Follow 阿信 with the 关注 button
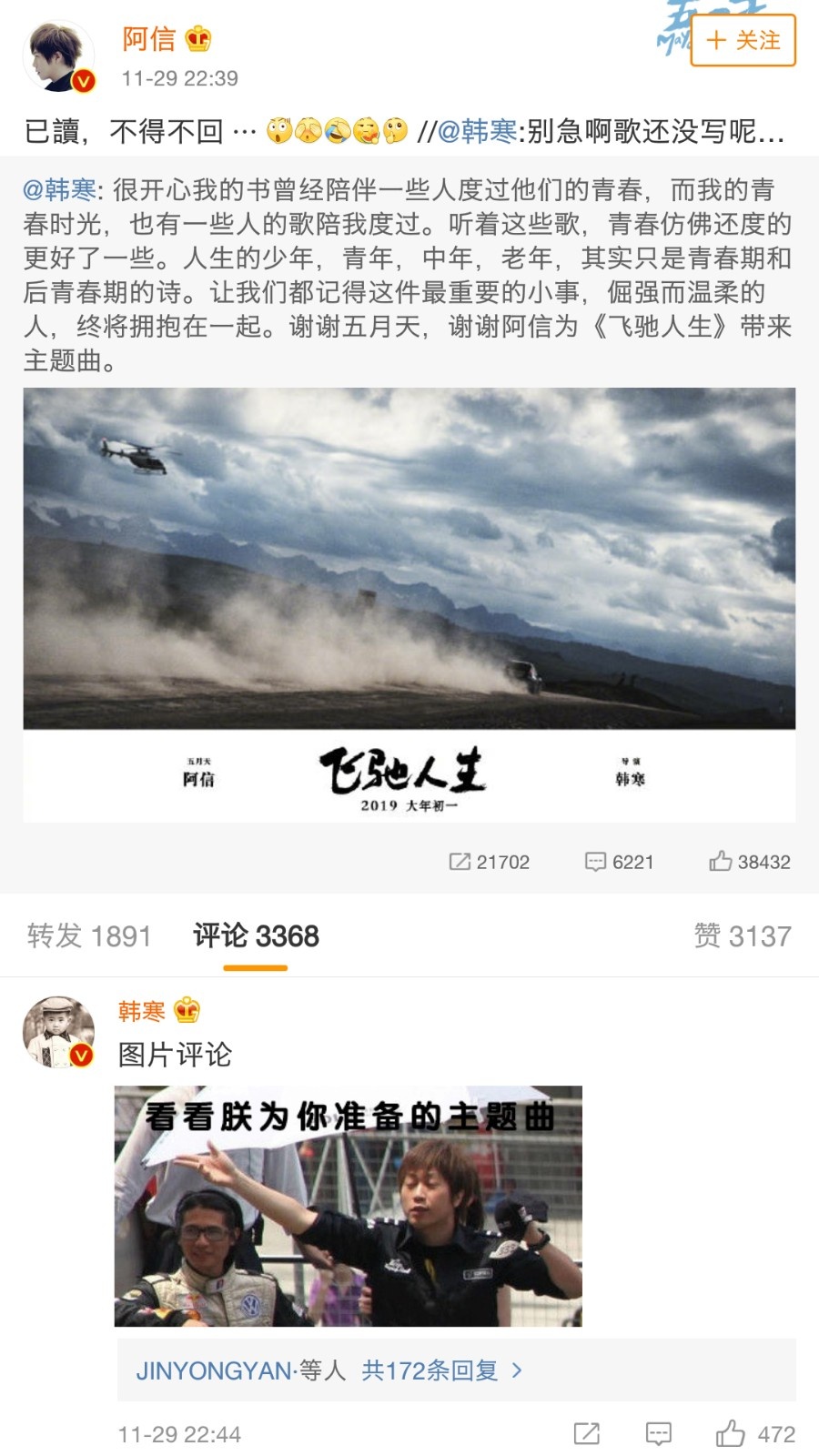Screen dimensions: 819x1456 743,40
